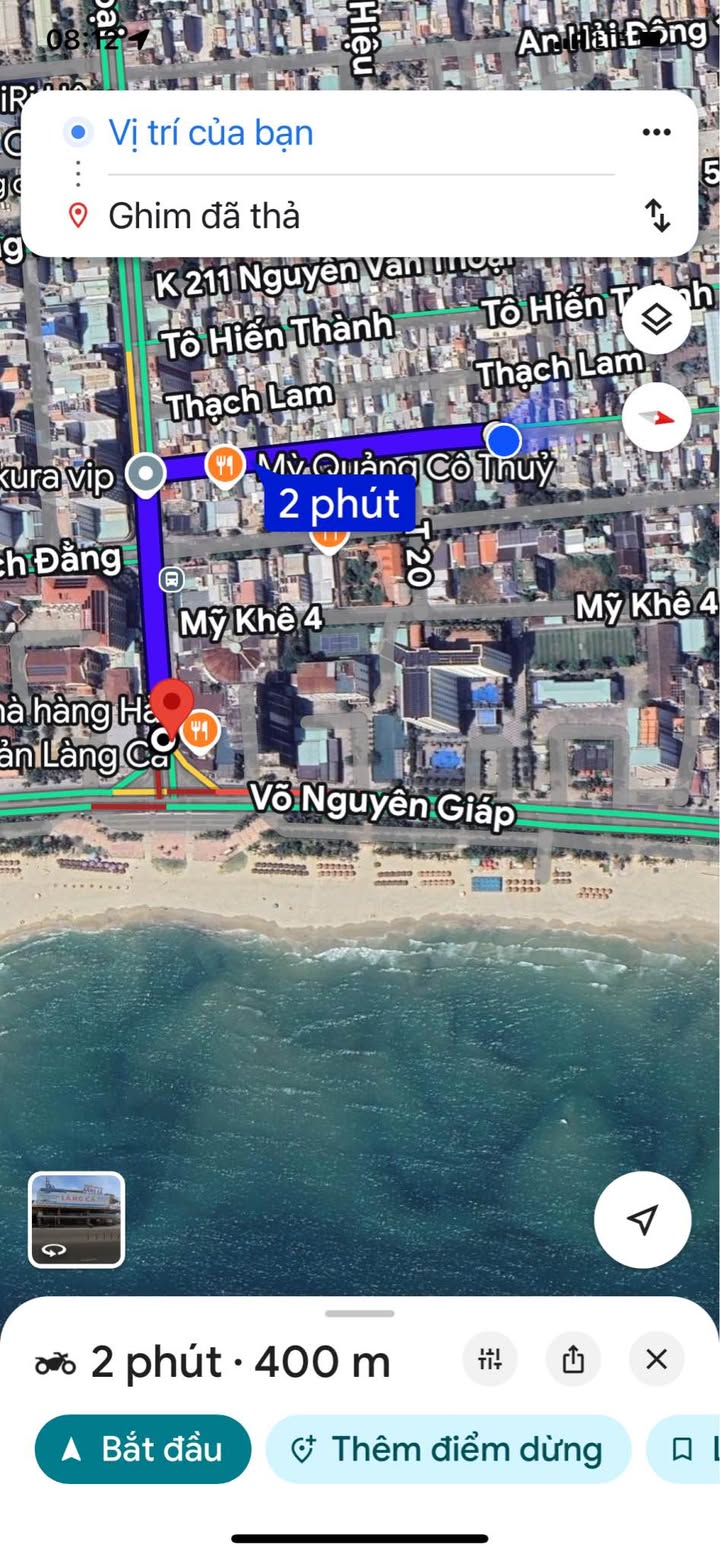This screenshot has width=720, height=1557.
Task: Open the Street View thumbnail
Action: 77,1219
